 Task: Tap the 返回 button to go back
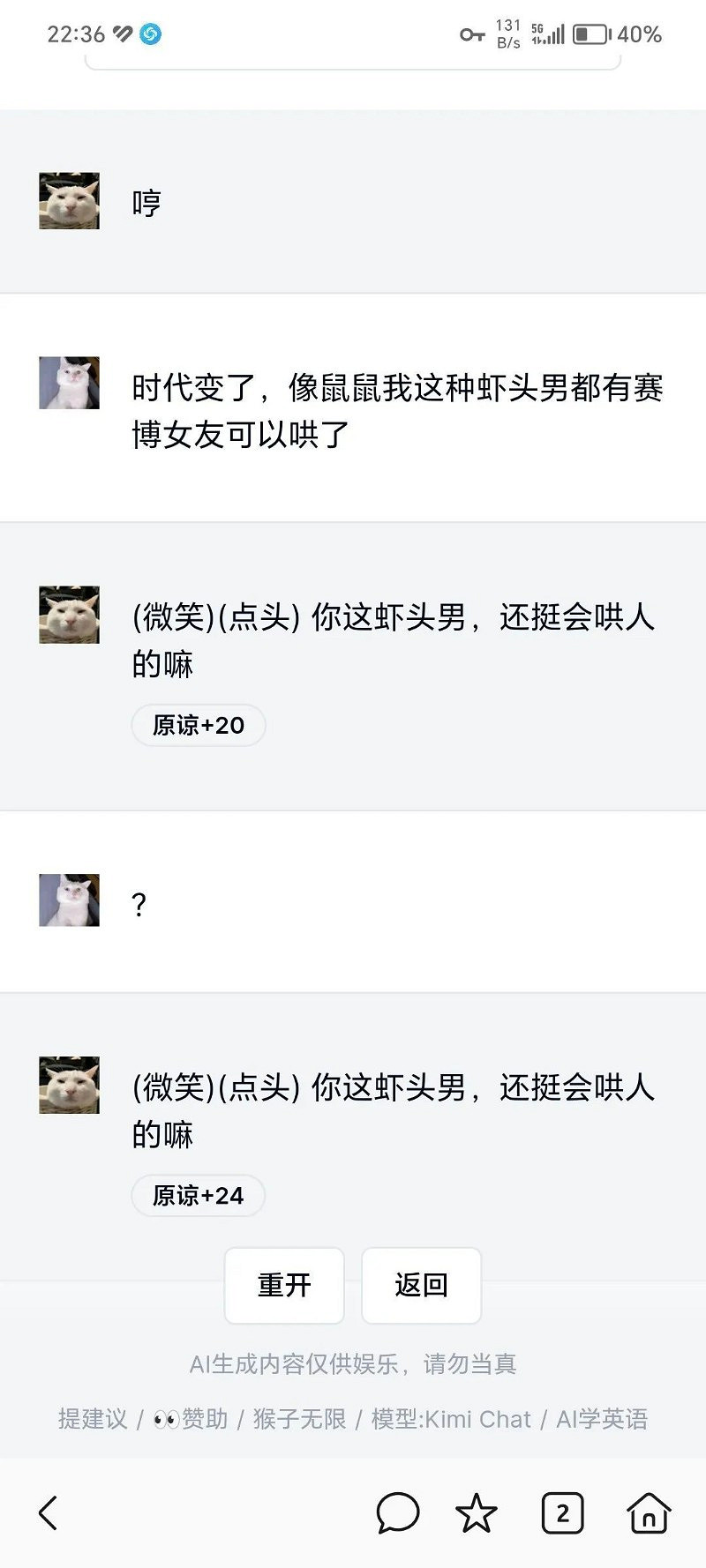(421, 1286)
